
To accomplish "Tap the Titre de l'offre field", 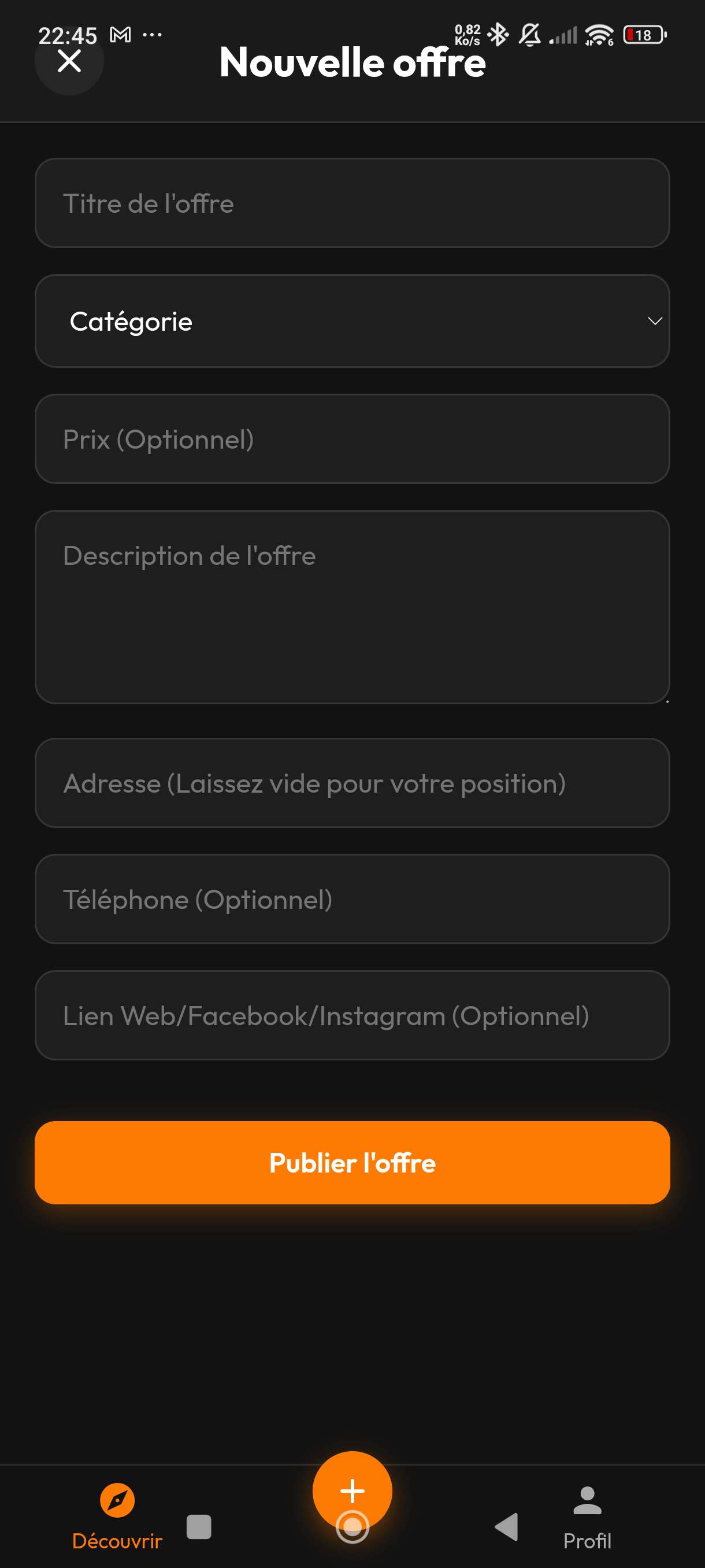I will pyautogui.click(x=352, y=204).
